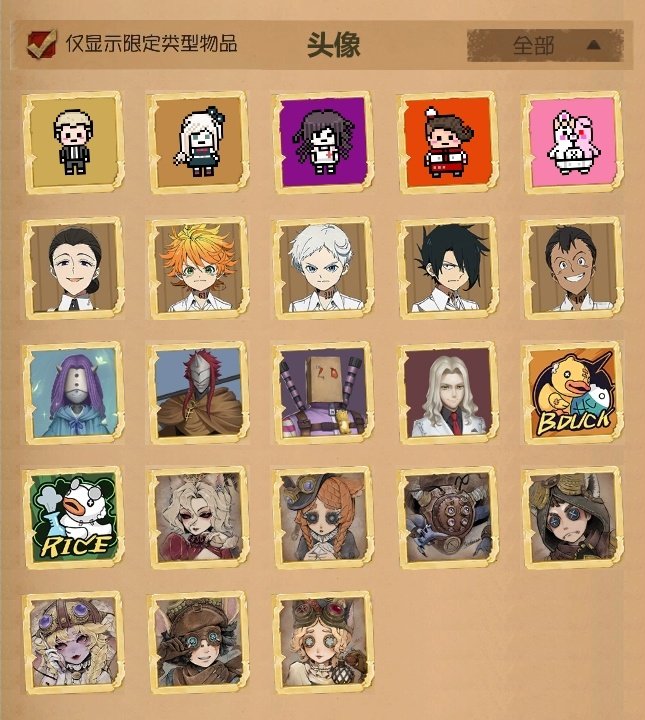Choose the white-haired man in red tie avatar
This screenshot has height=720, width=645.
click(447, 391)
